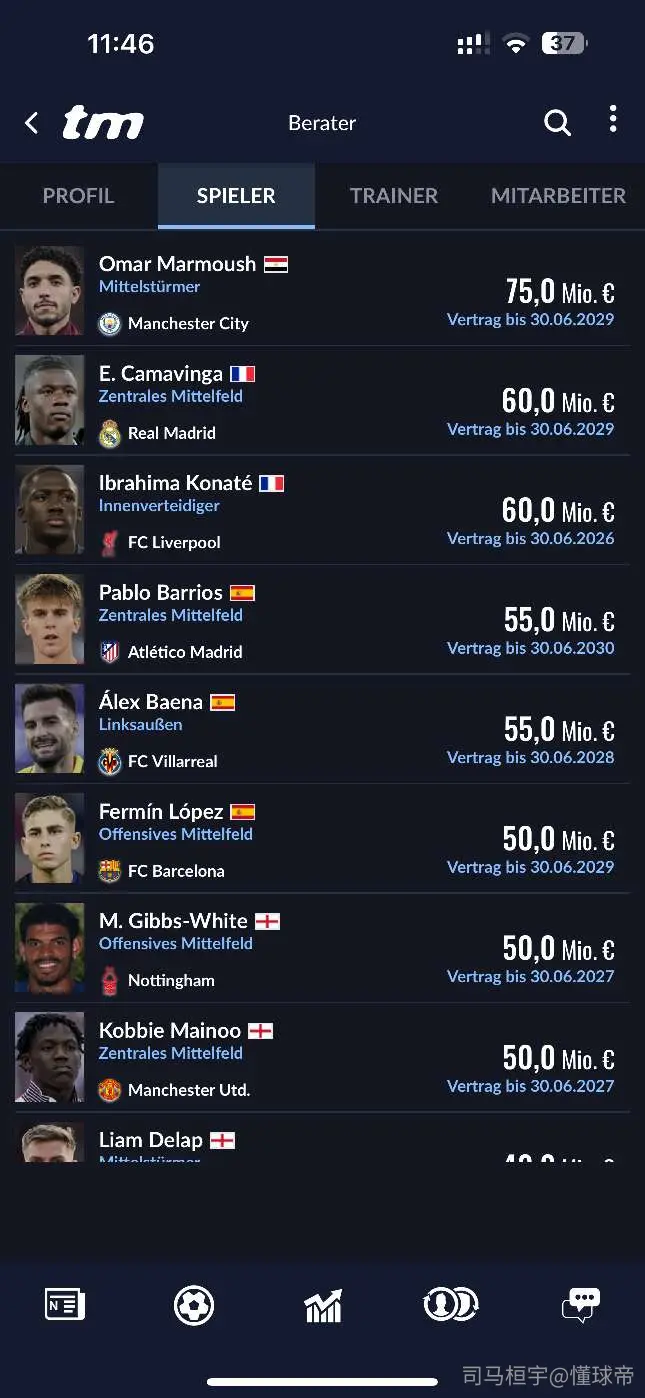Open the three-dot overflow menu
Image resolution: width=645 pixels, height=1398 pixels.
613,119
